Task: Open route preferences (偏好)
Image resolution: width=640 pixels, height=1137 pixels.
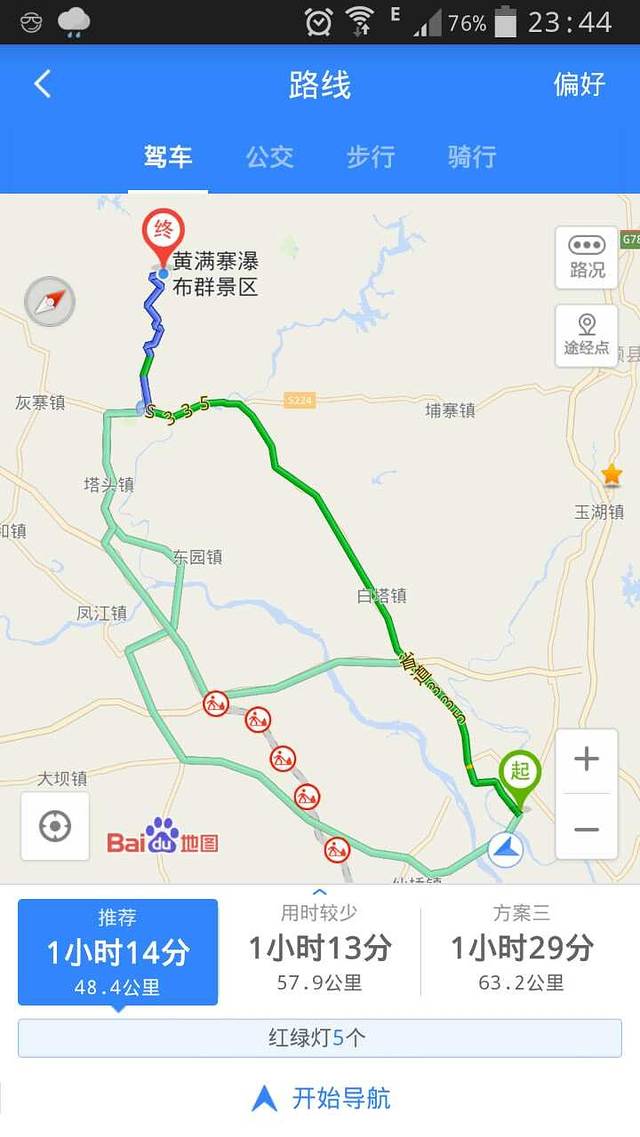Action: click(x=579, y=84)
